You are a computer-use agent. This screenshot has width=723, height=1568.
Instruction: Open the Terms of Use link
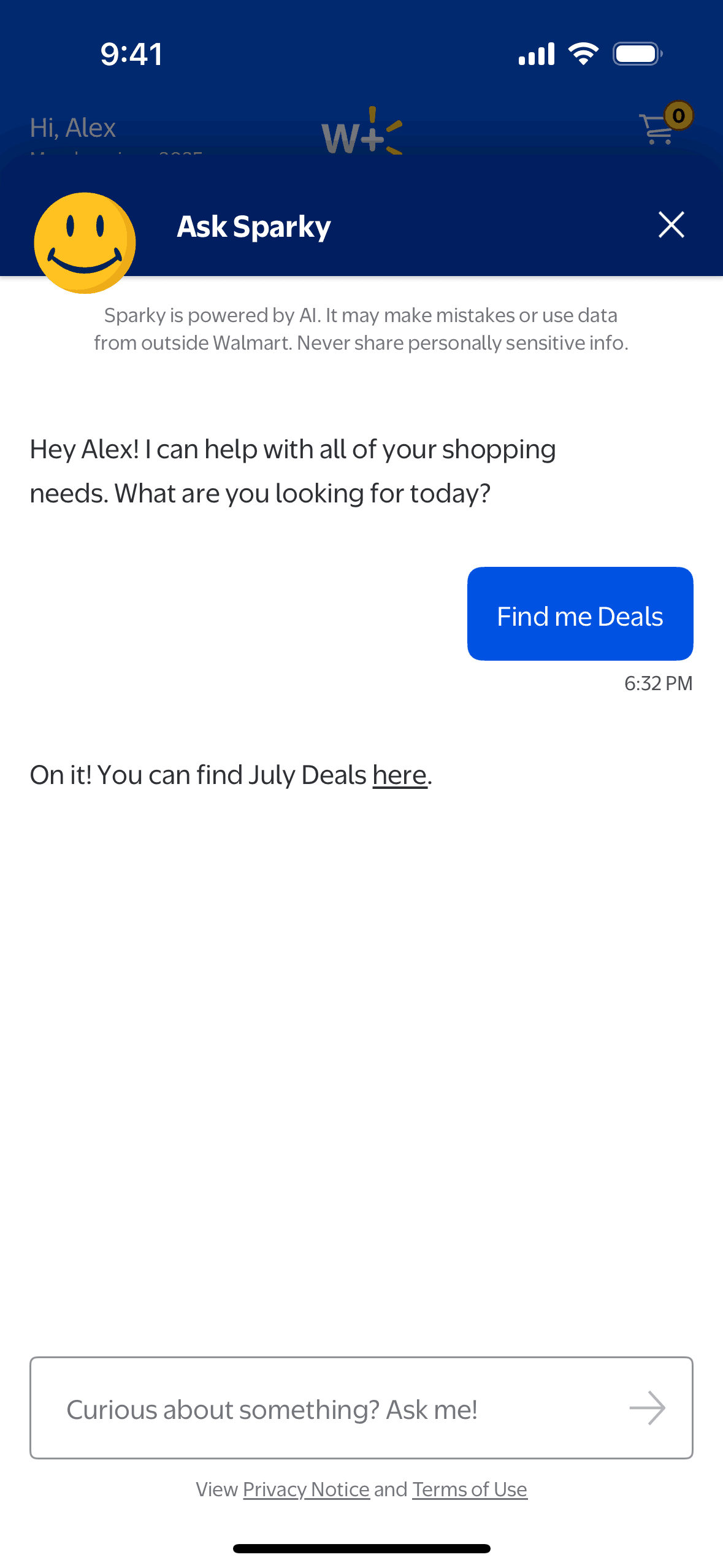click(x=469, y=1489)
